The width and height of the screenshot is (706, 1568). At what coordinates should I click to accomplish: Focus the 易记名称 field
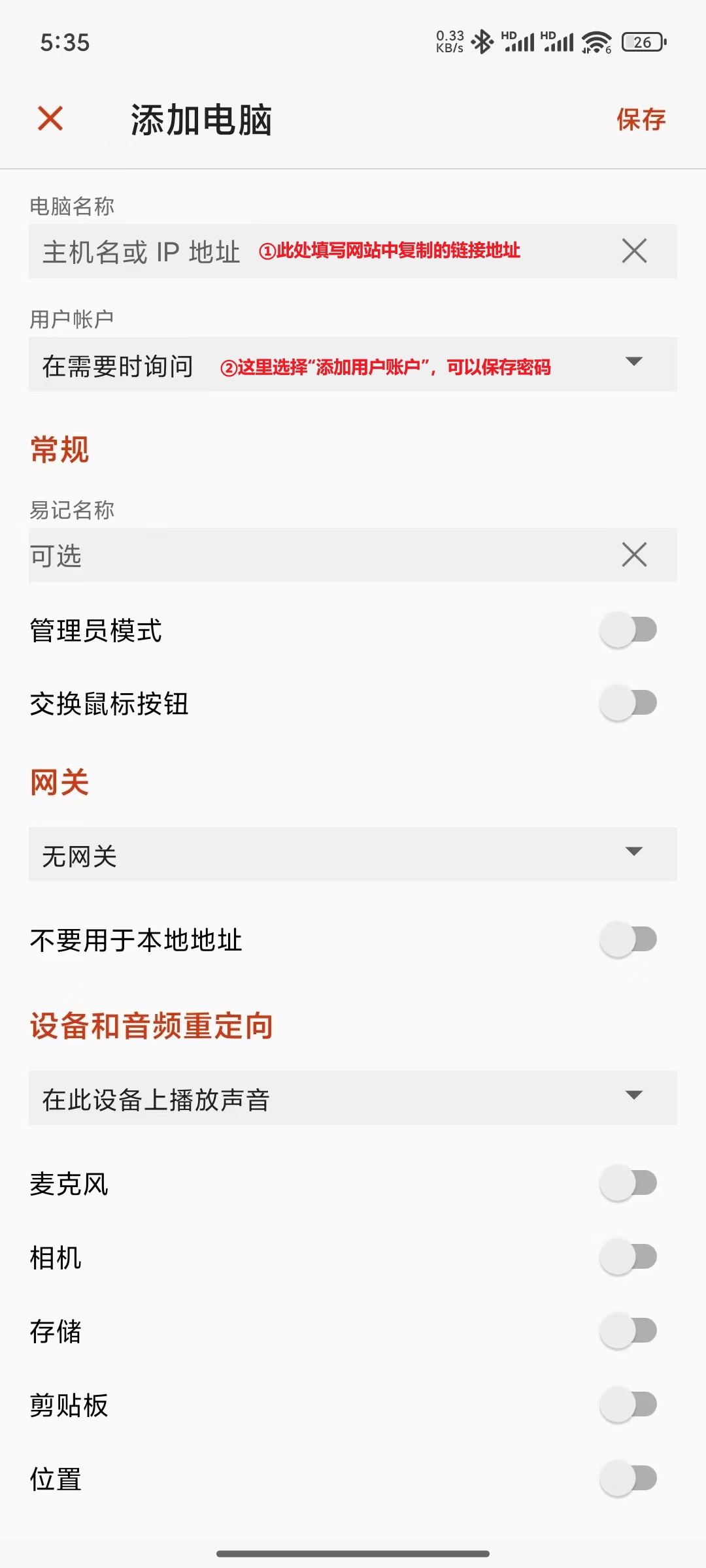[314, 555]
